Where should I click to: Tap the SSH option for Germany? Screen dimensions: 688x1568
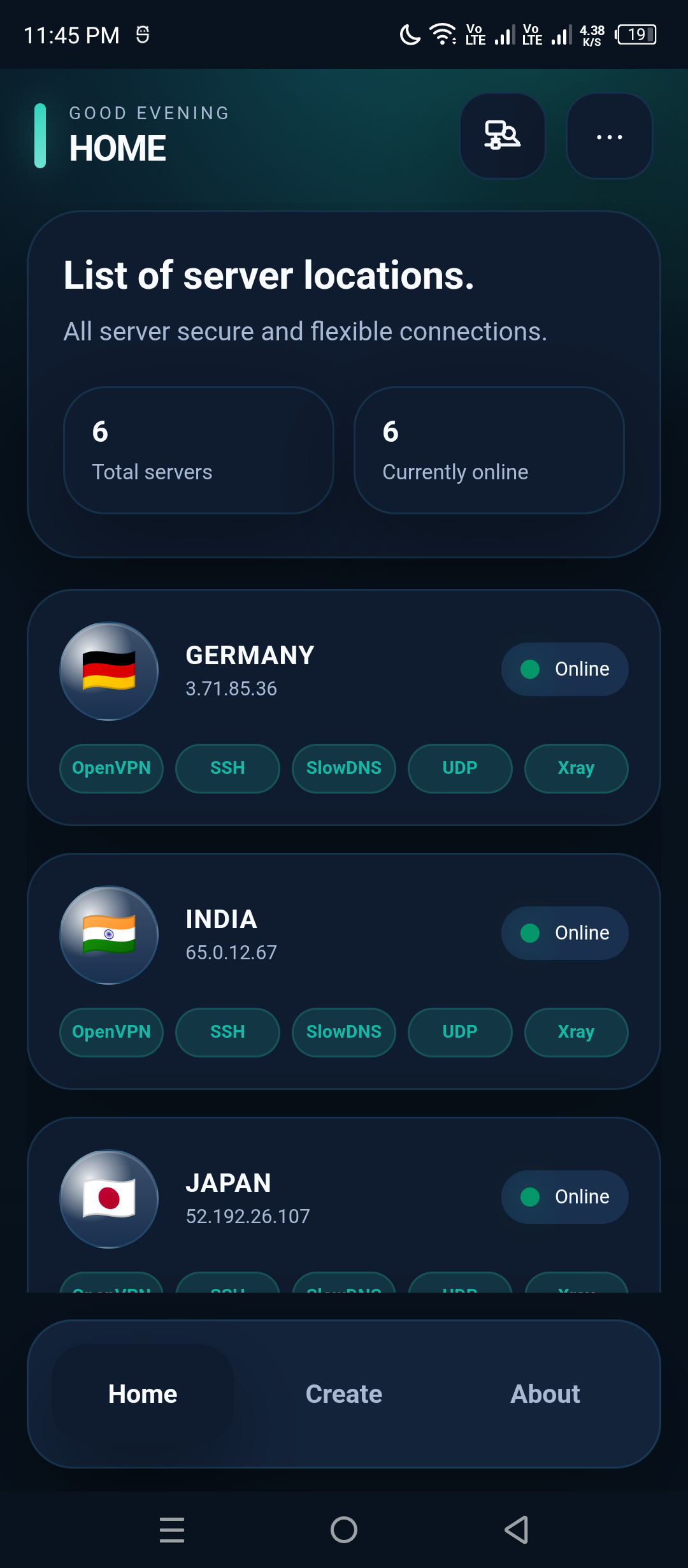[227, 768]
